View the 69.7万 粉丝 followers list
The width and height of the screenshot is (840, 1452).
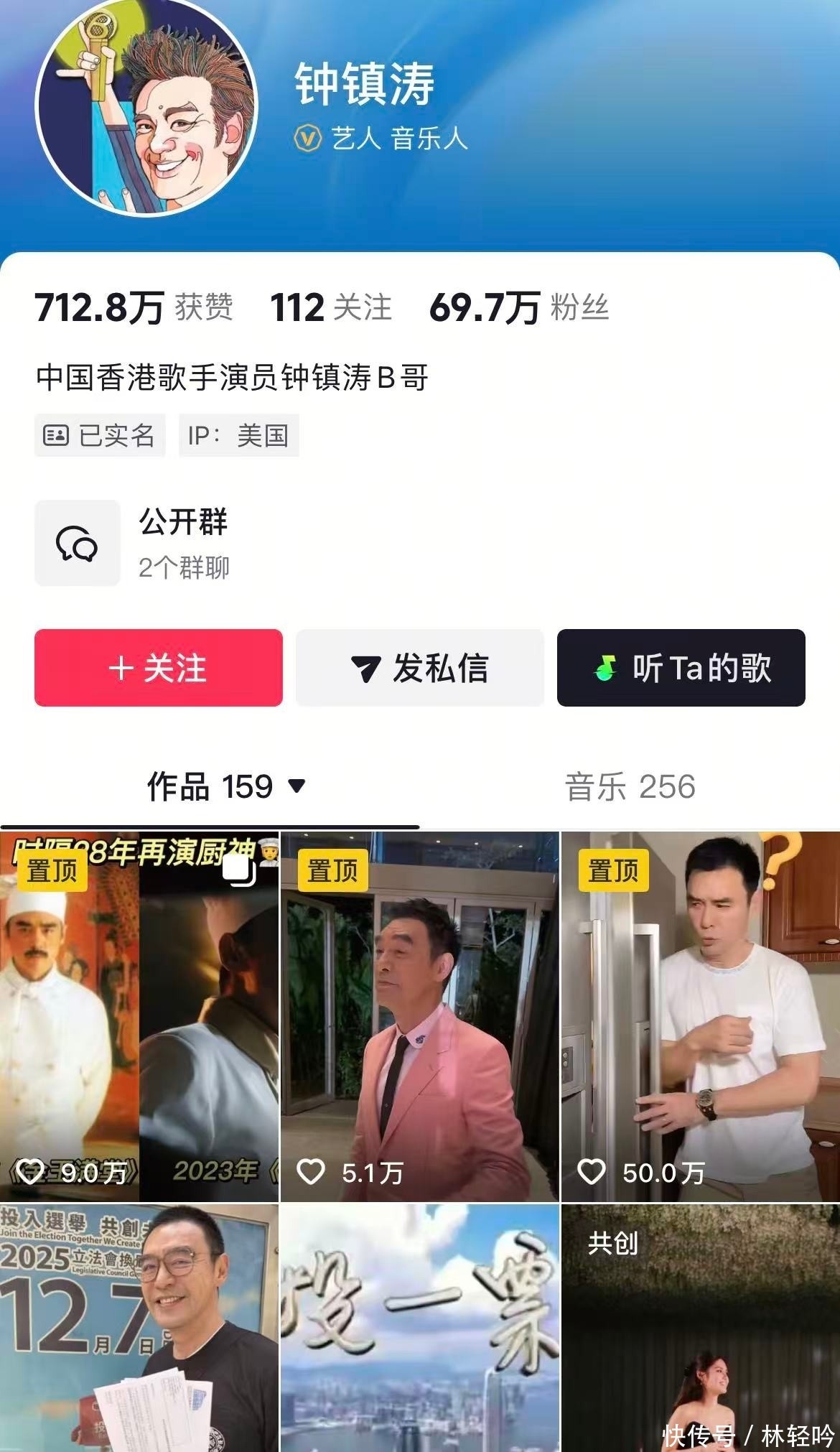[518, 308]
